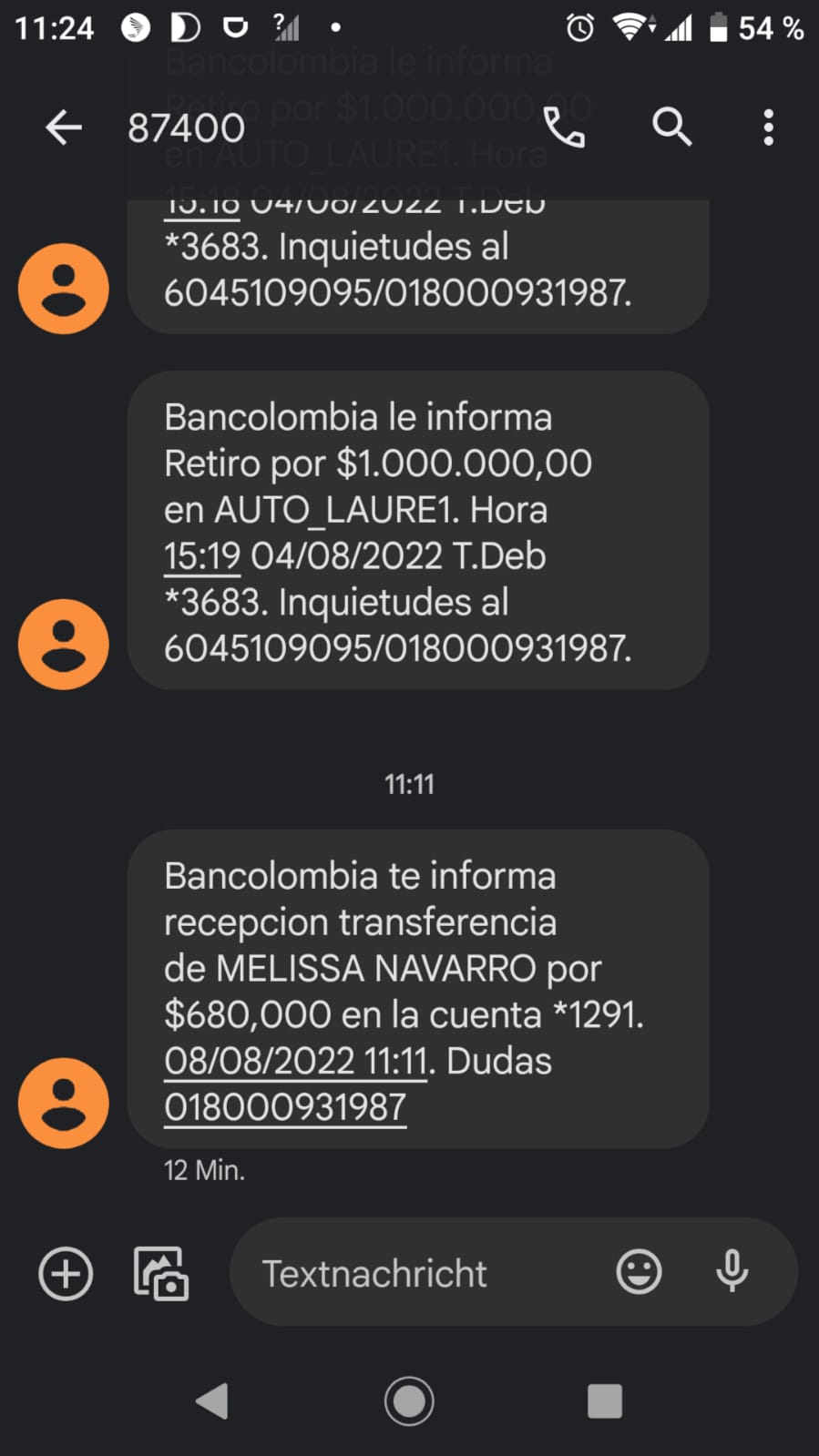Open the overflow menu
Viewport: 819px width, 1456px height.
(x=768, y=127)
